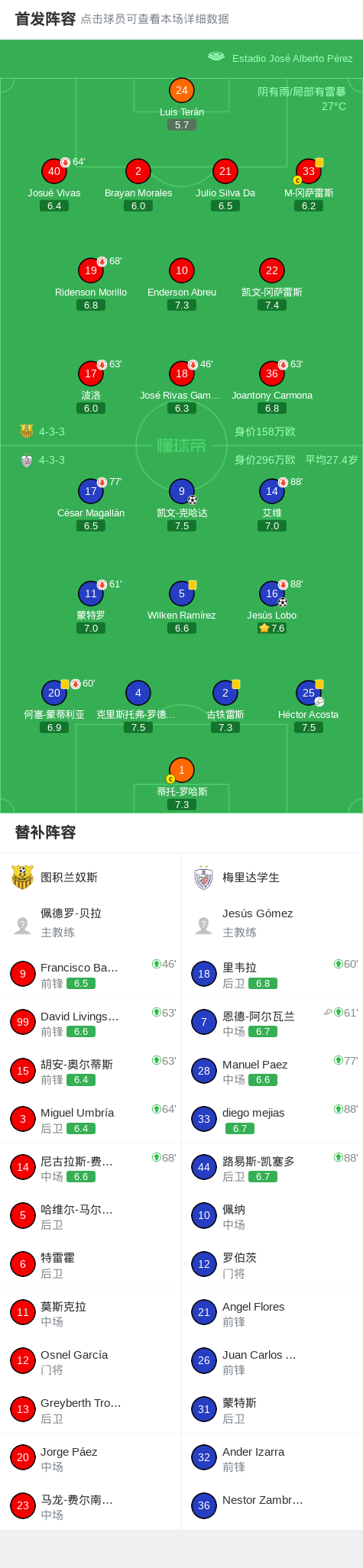Select substitute 里韦拉 number 18
363x1568 pixels.
coord(272,974)
